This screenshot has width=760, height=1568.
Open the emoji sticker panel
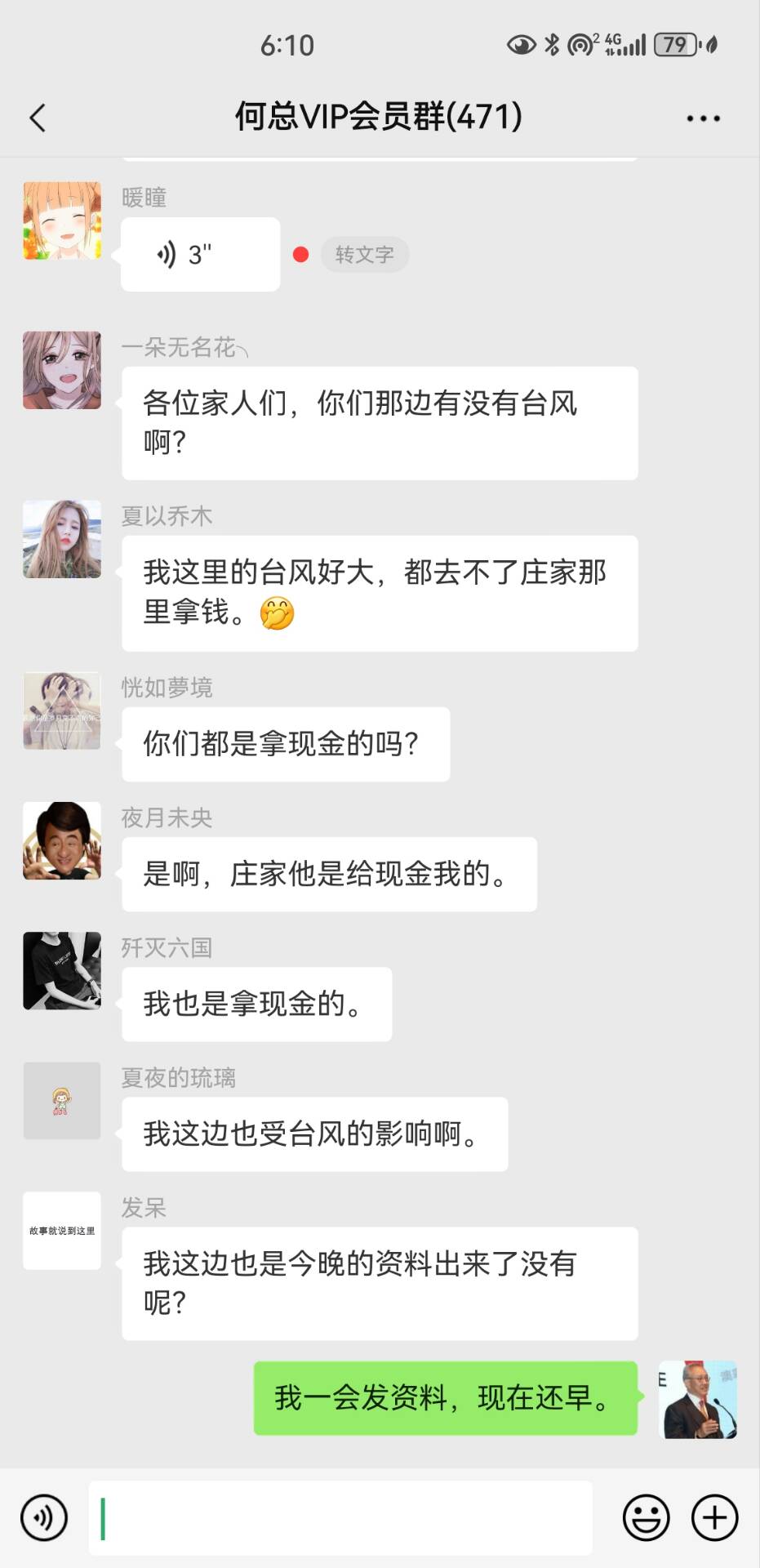tap(646, 1517)
